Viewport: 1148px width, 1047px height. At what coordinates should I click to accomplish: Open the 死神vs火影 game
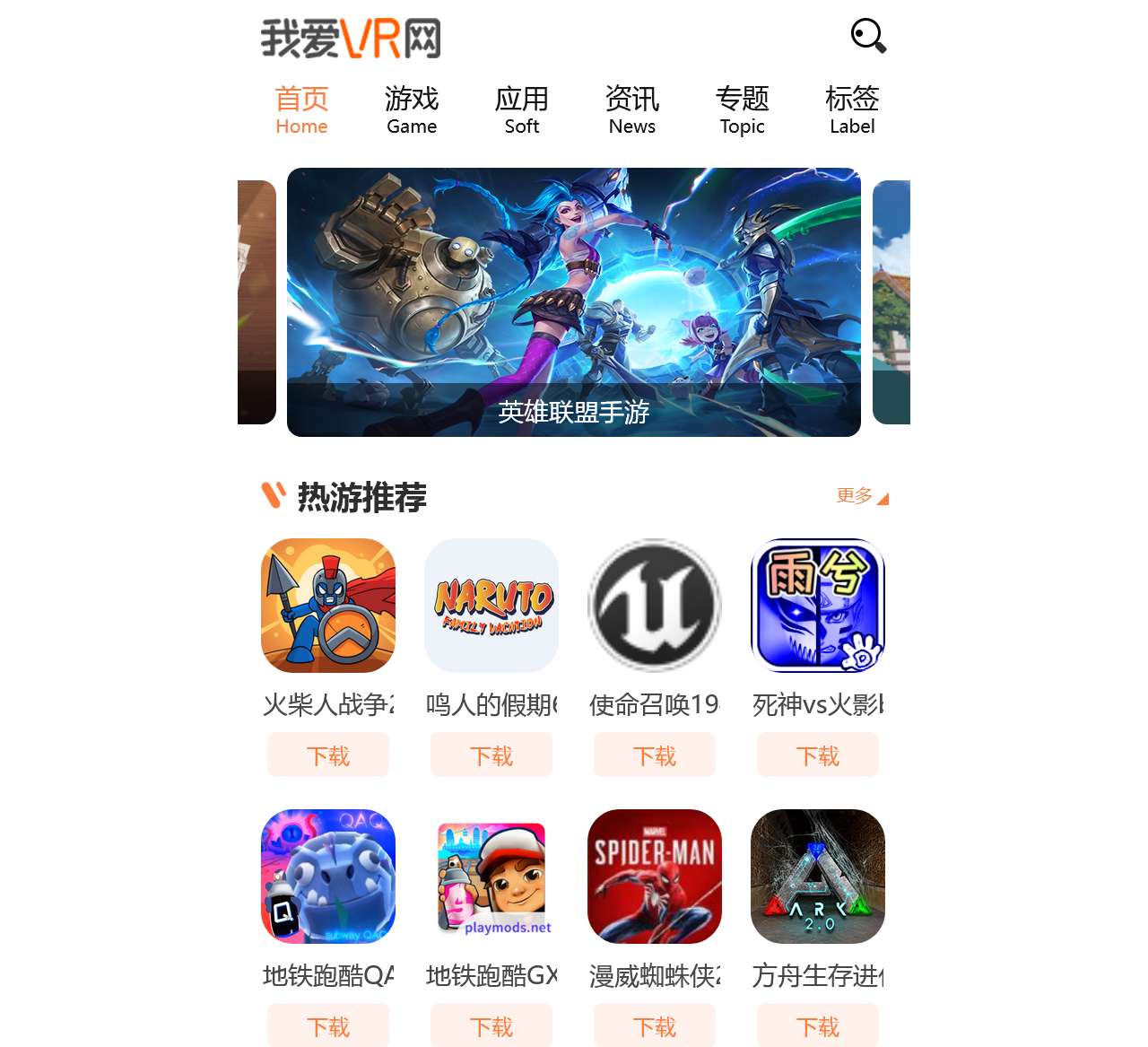(x=818, y=606)
